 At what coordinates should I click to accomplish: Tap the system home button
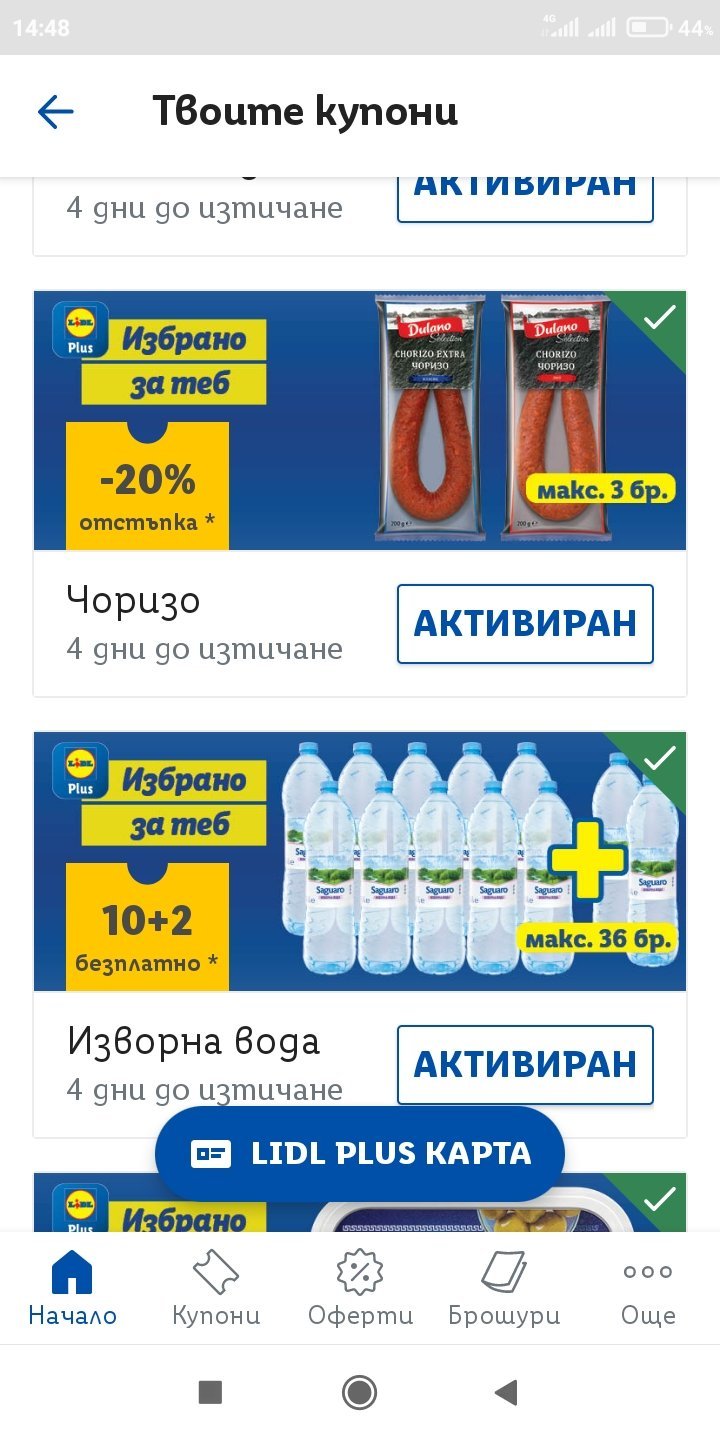[x=360, y=1392]
